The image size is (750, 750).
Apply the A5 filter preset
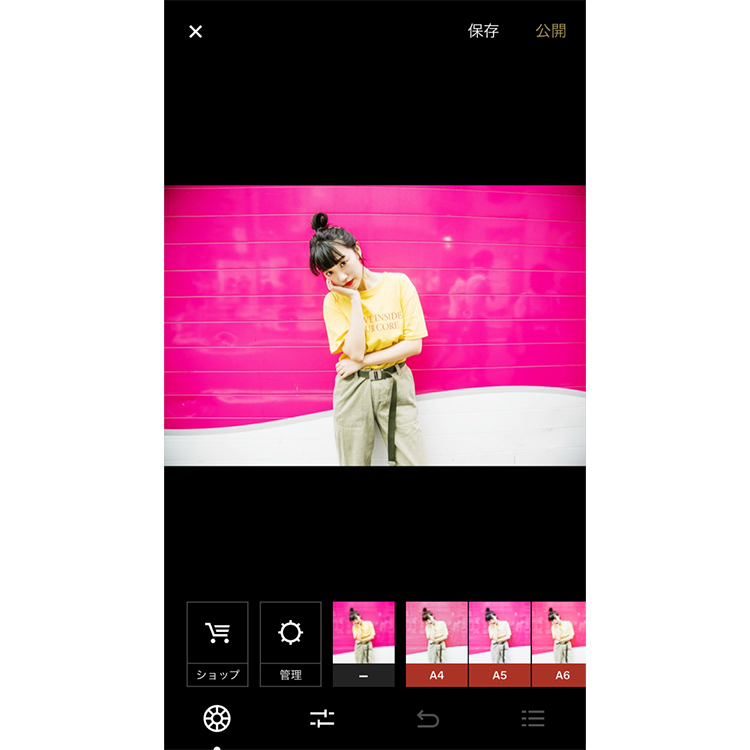(x=499, y=643)
